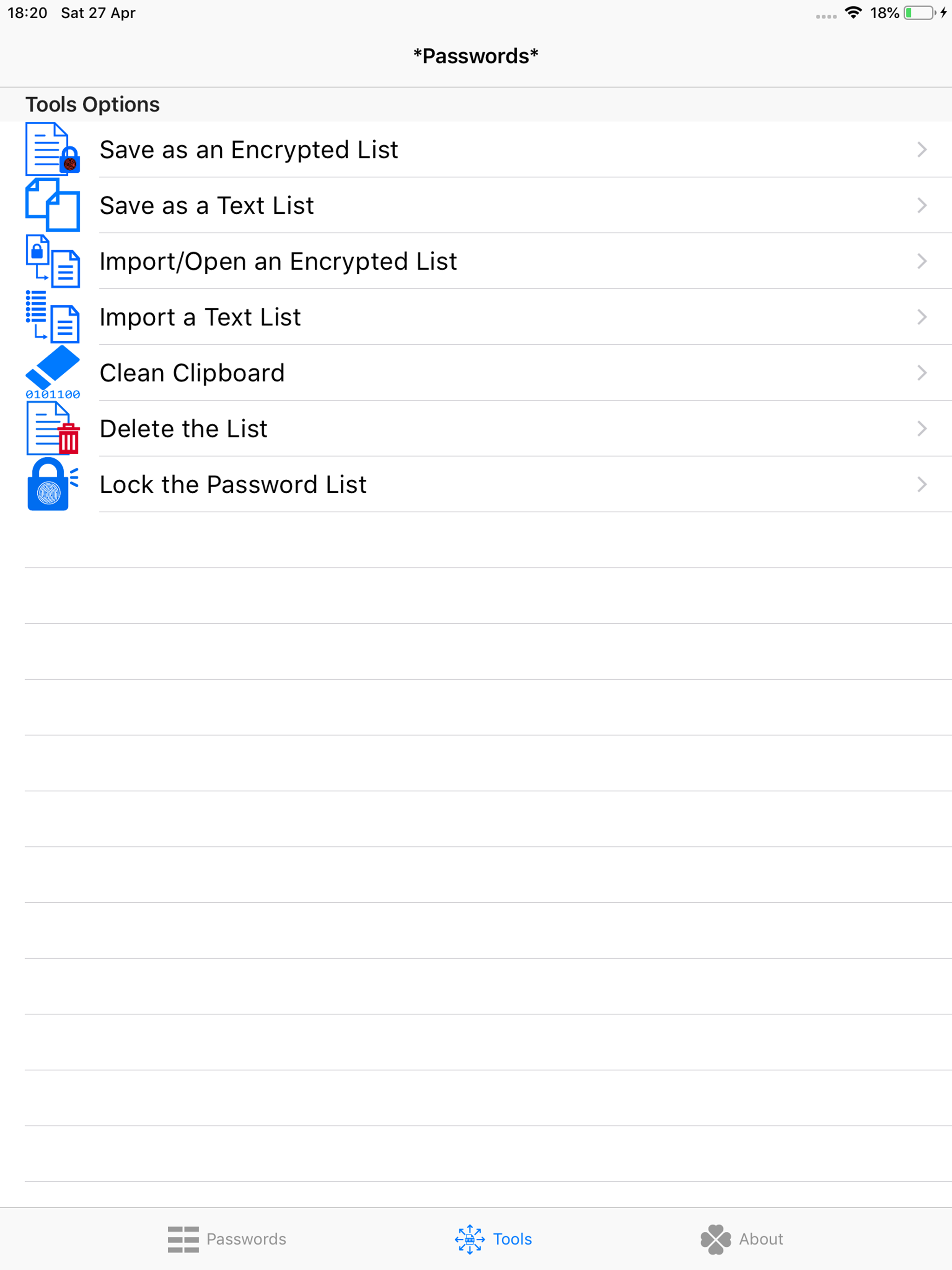Switch to the Passwords tab
This screenshot has width=952, height=1270.
point(227,1239)
